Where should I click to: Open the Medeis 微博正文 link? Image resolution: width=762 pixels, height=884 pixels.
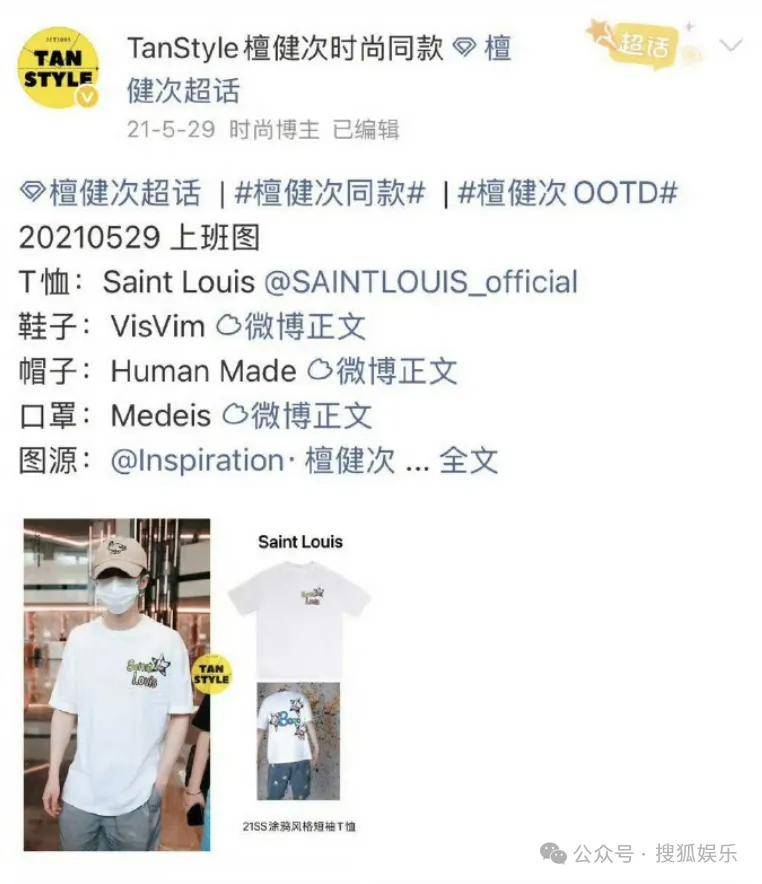(x=297, y=415)
